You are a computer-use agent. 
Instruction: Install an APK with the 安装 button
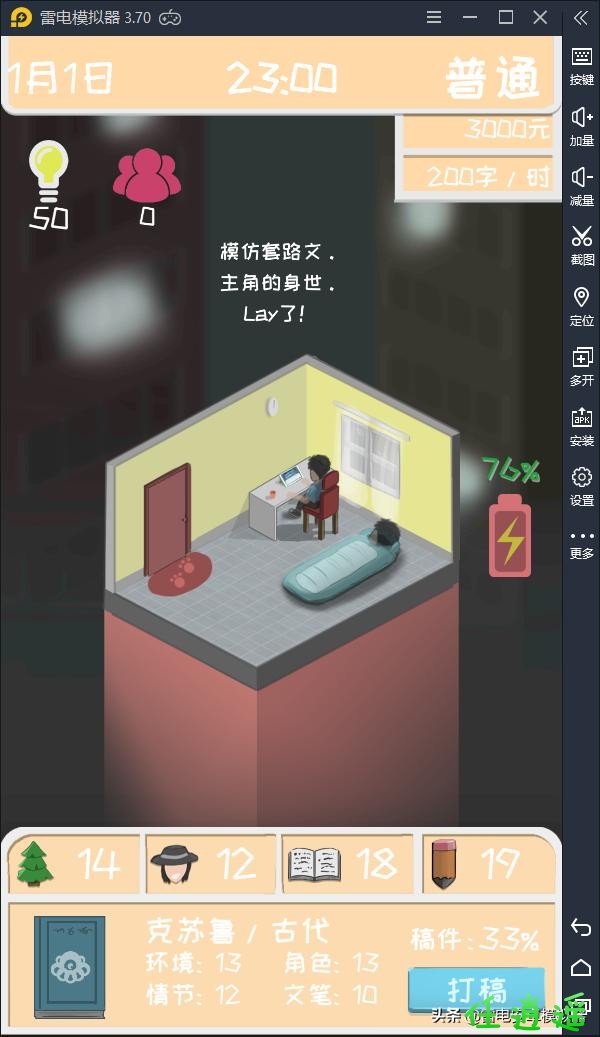click(581, 425)
